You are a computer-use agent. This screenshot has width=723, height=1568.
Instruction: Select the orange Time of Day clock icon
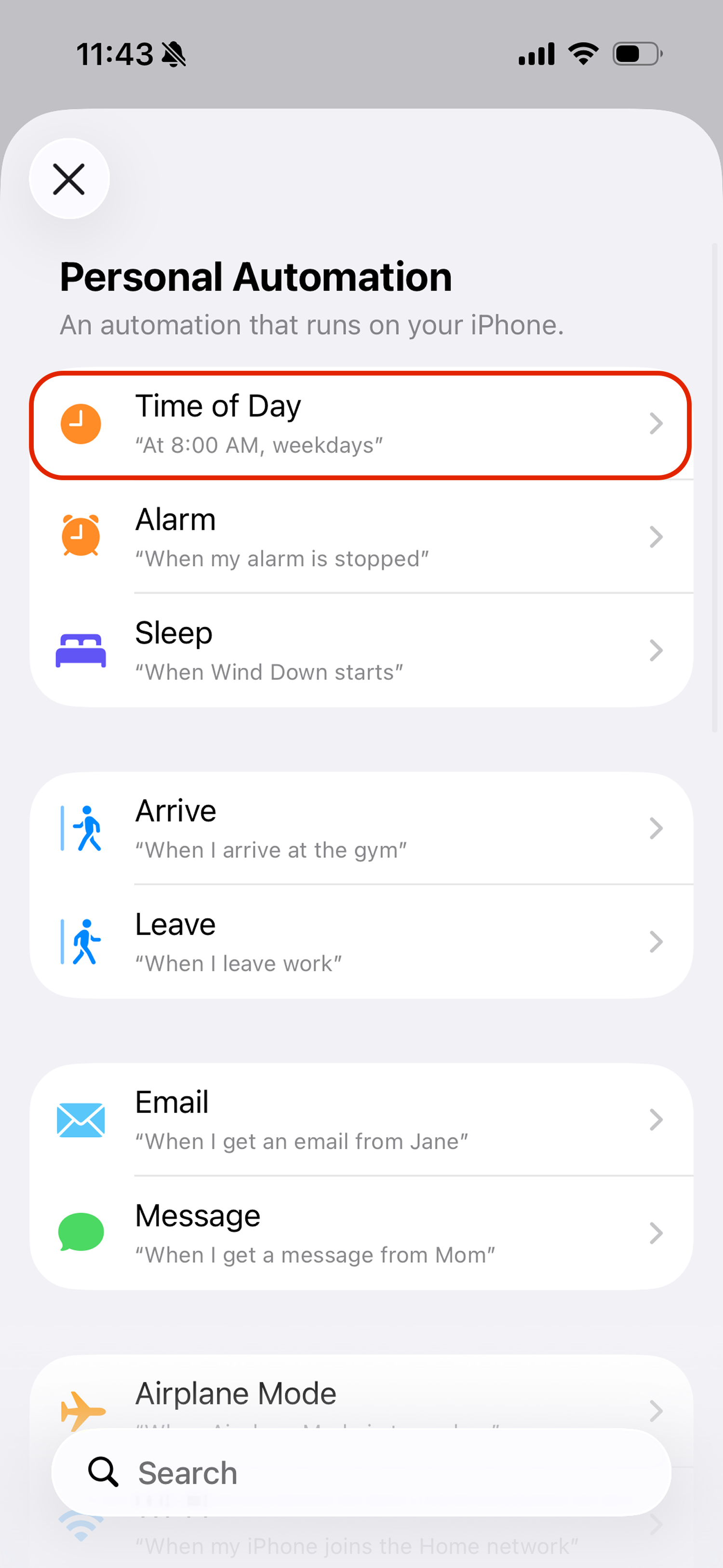pyautogui.click(x=80, y=423)
